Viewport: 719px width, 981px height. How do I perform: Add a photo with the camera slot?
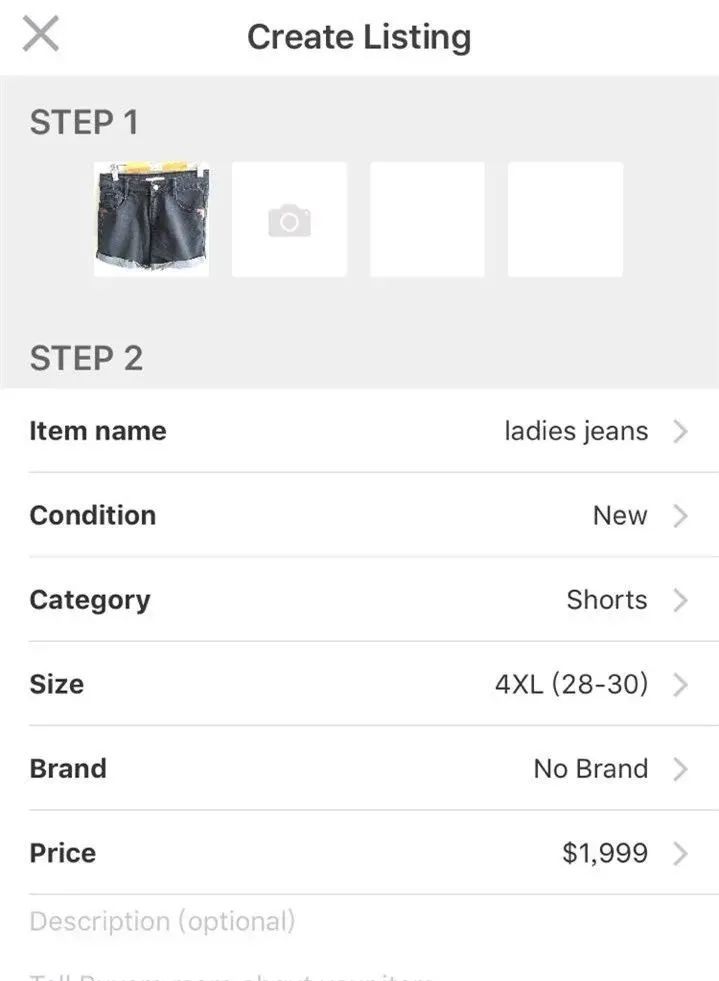(x=289, y=219)
